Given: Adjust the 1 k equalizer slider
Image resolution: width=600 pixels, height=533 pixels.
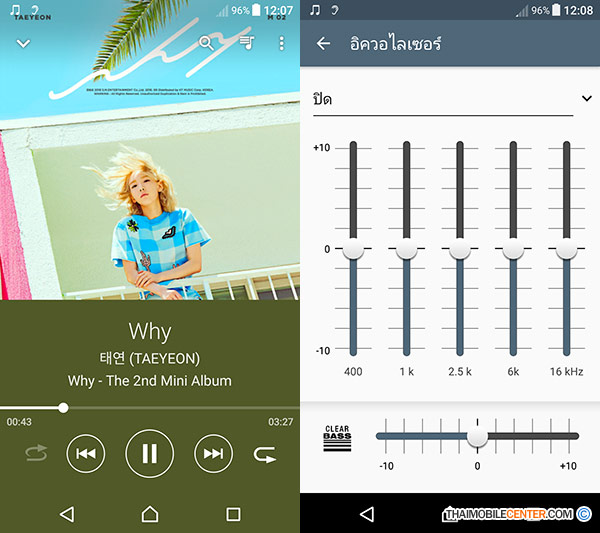Looking at the screenshot, I should click(x=406, y=249).
